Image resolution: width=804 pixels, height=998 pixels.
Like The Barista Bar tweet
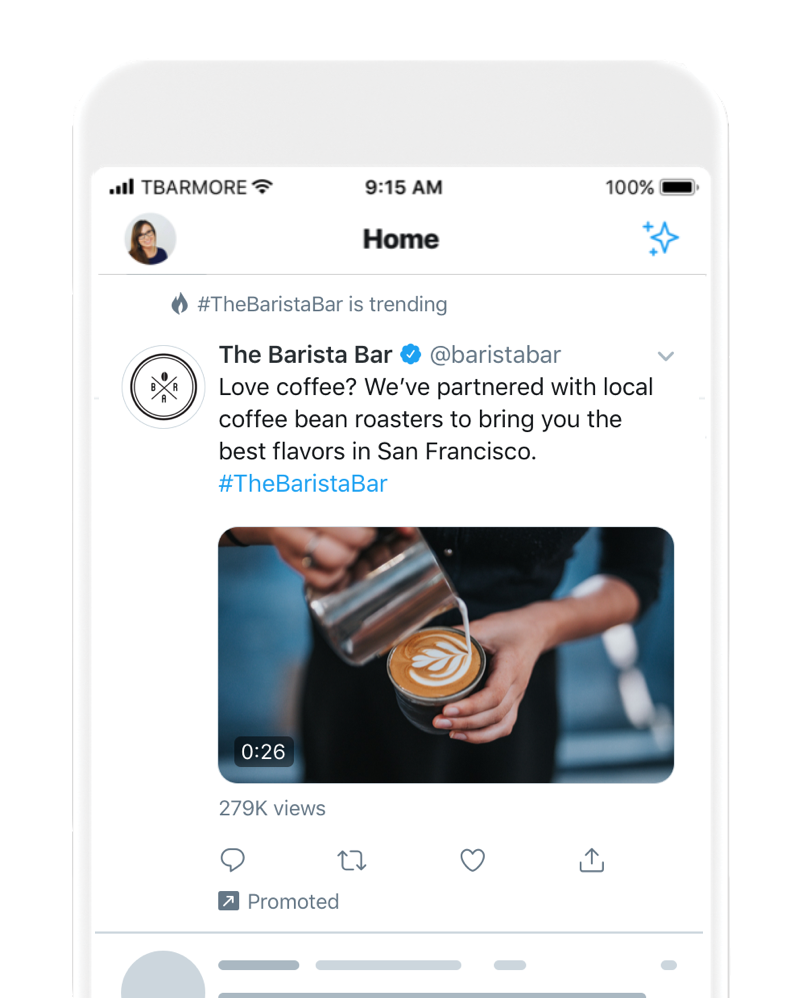tap(472, 860)
